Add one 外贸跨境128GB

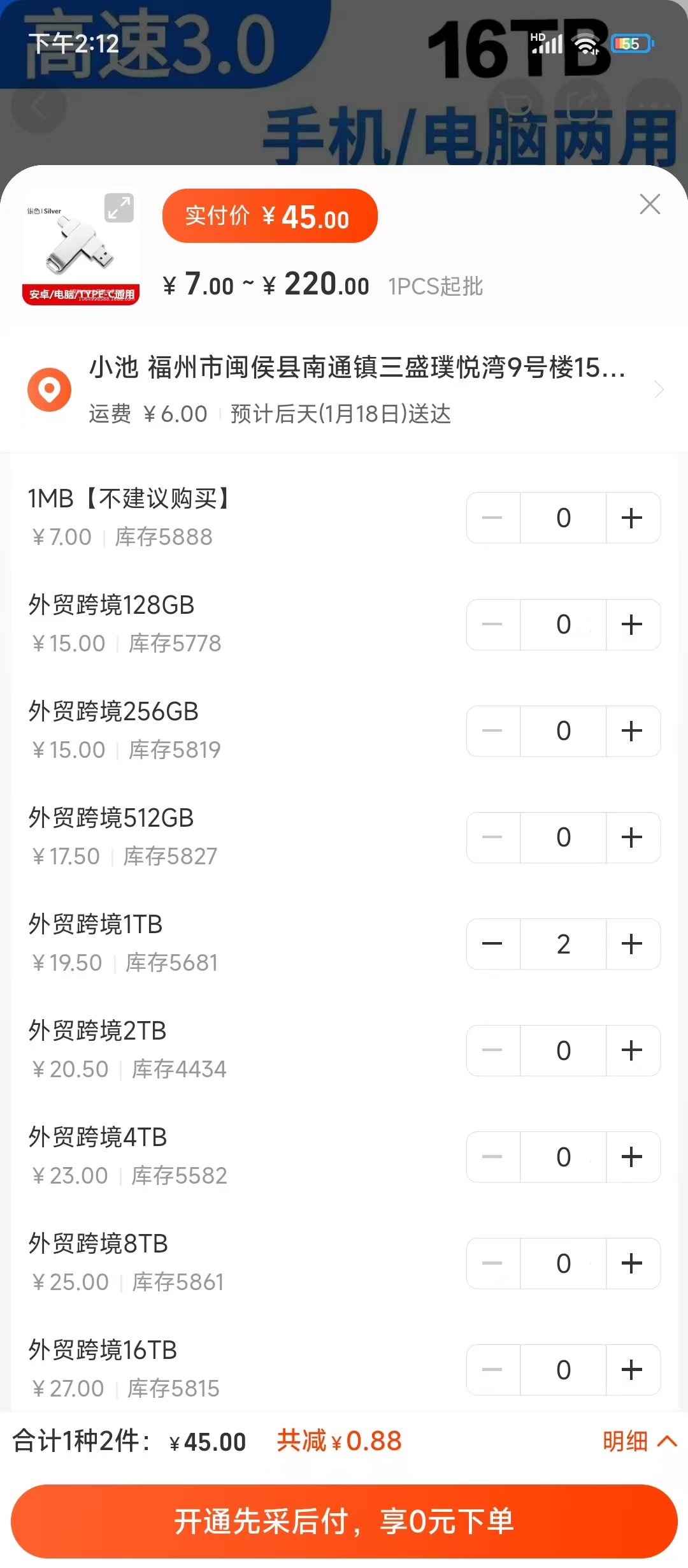[x=632, y=625]
